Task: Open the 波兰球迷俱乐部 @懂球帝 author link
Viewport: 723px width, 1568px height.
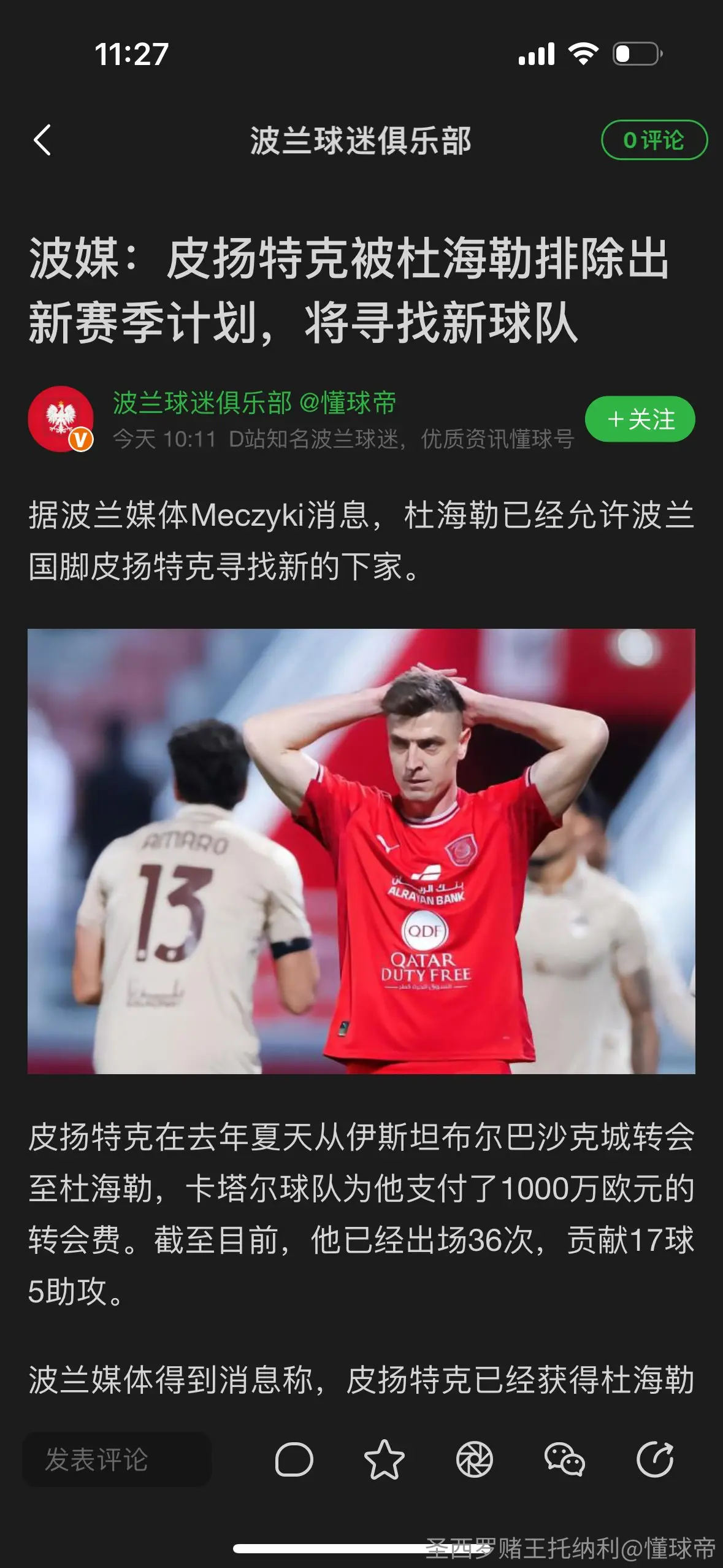Action: [254, 403]
